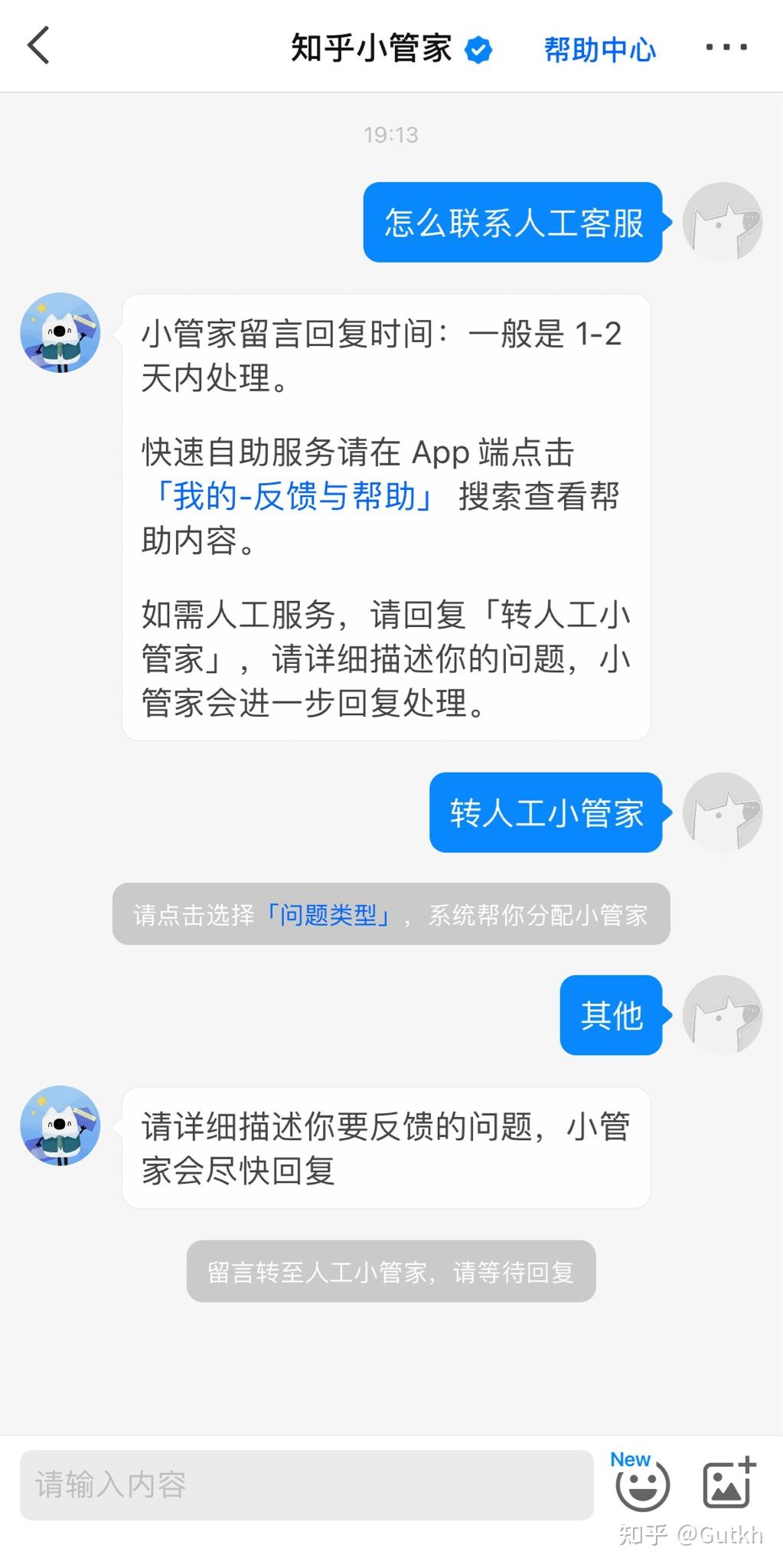Attach an image with the picture icon
783x1568 pixels.
[x=728, y=1484]
